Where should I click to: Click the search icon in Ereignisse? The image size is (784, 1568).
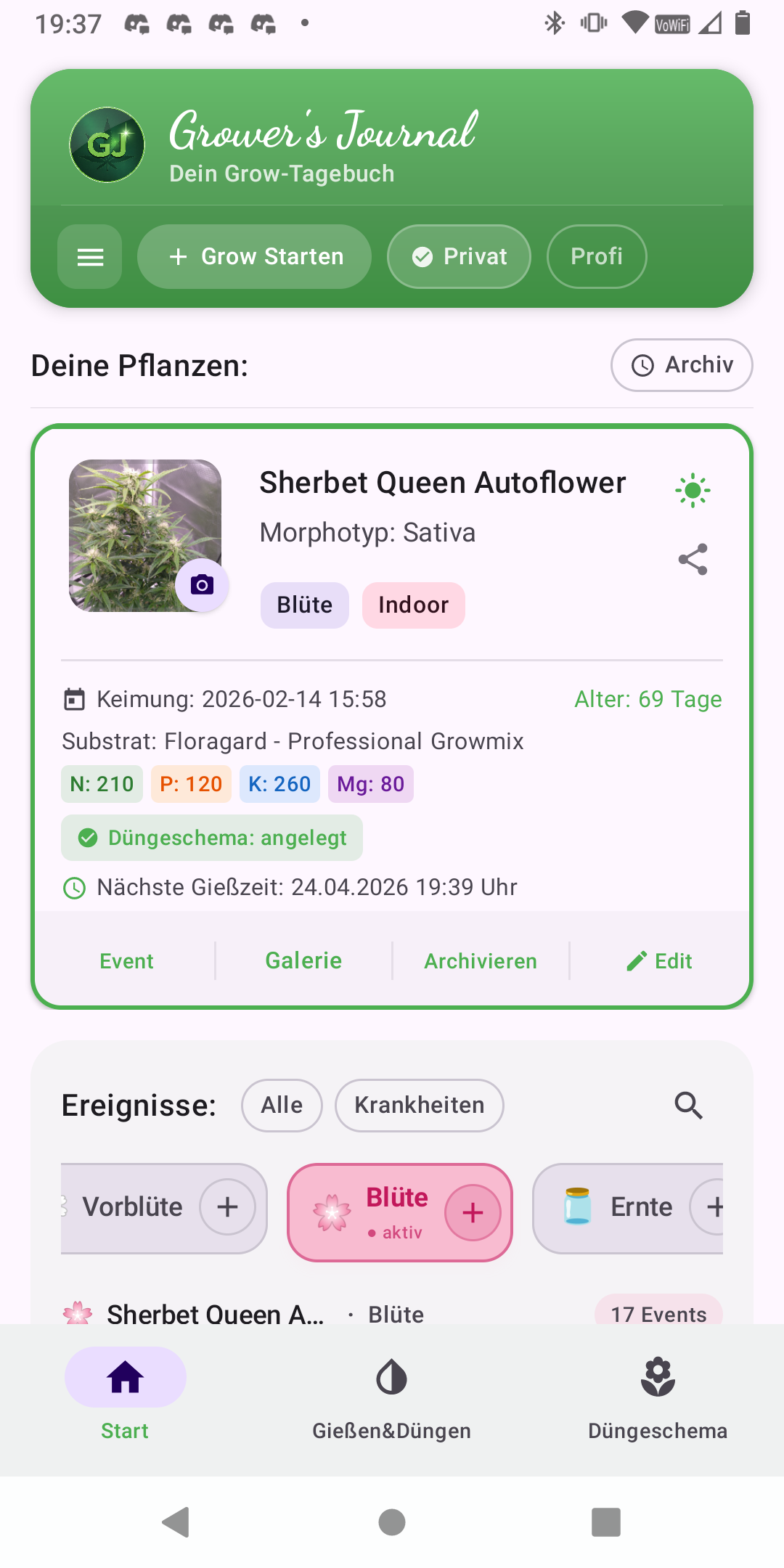689,1106
